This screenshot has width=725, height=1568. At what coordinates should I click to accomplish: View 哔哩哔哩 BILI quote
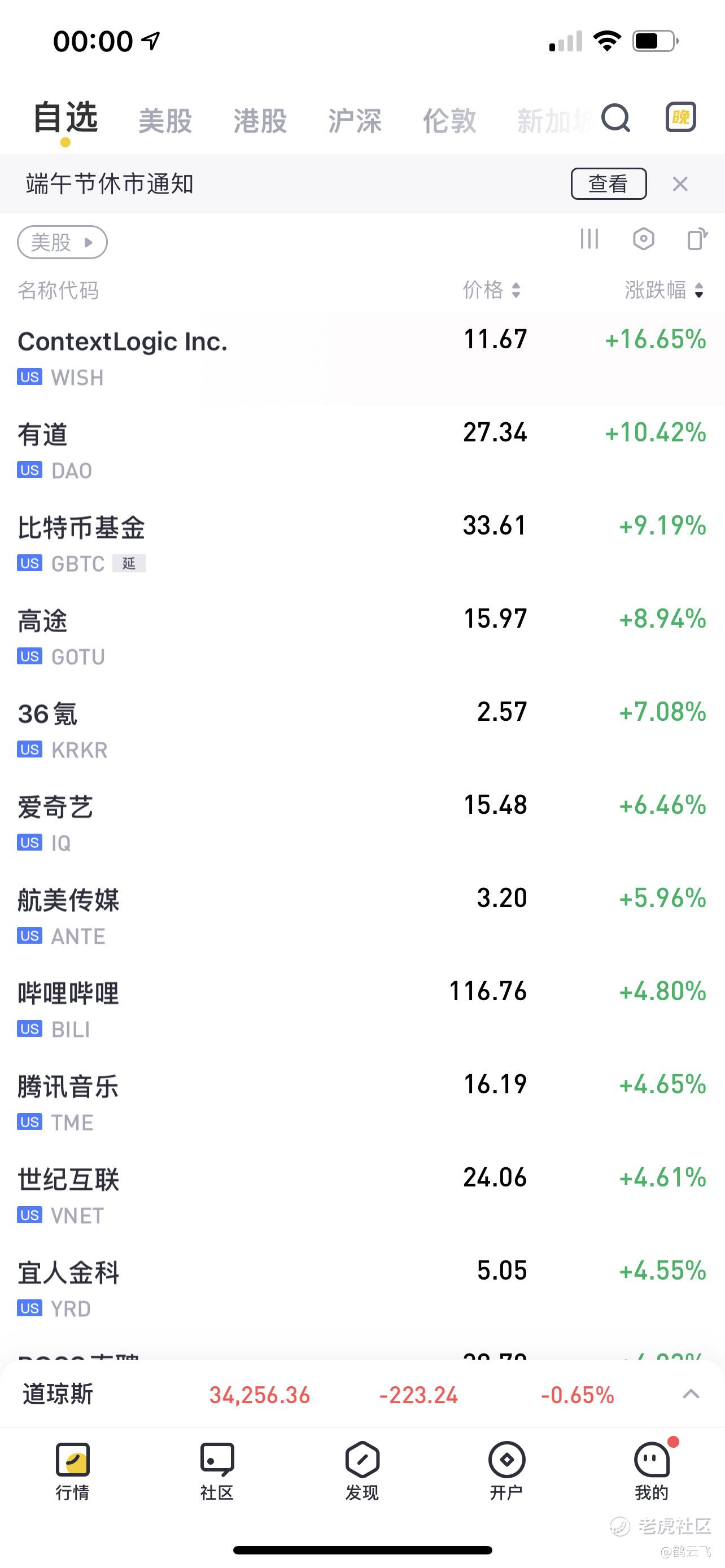pos(362,1011)
